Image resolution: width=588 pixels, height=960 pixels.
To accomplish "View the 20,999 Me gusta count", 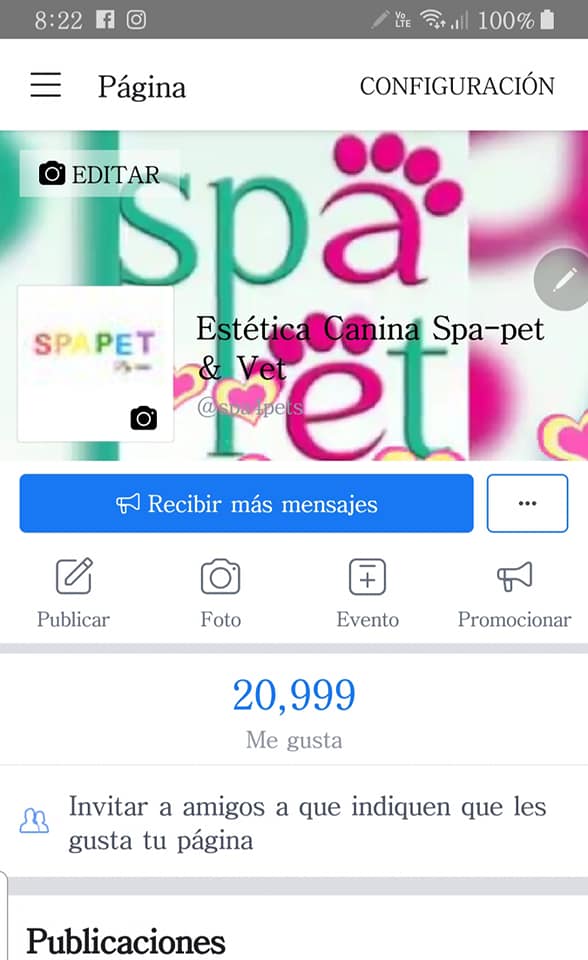I will (294, 713).
